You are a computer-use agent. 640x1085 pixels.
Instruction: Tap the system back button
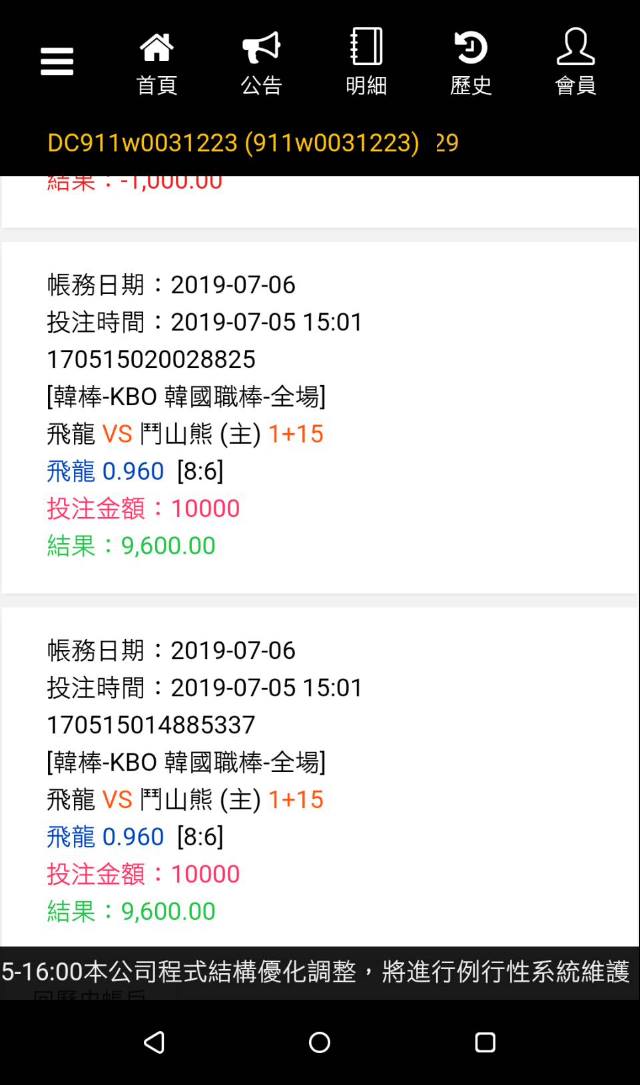(154, 1042)
